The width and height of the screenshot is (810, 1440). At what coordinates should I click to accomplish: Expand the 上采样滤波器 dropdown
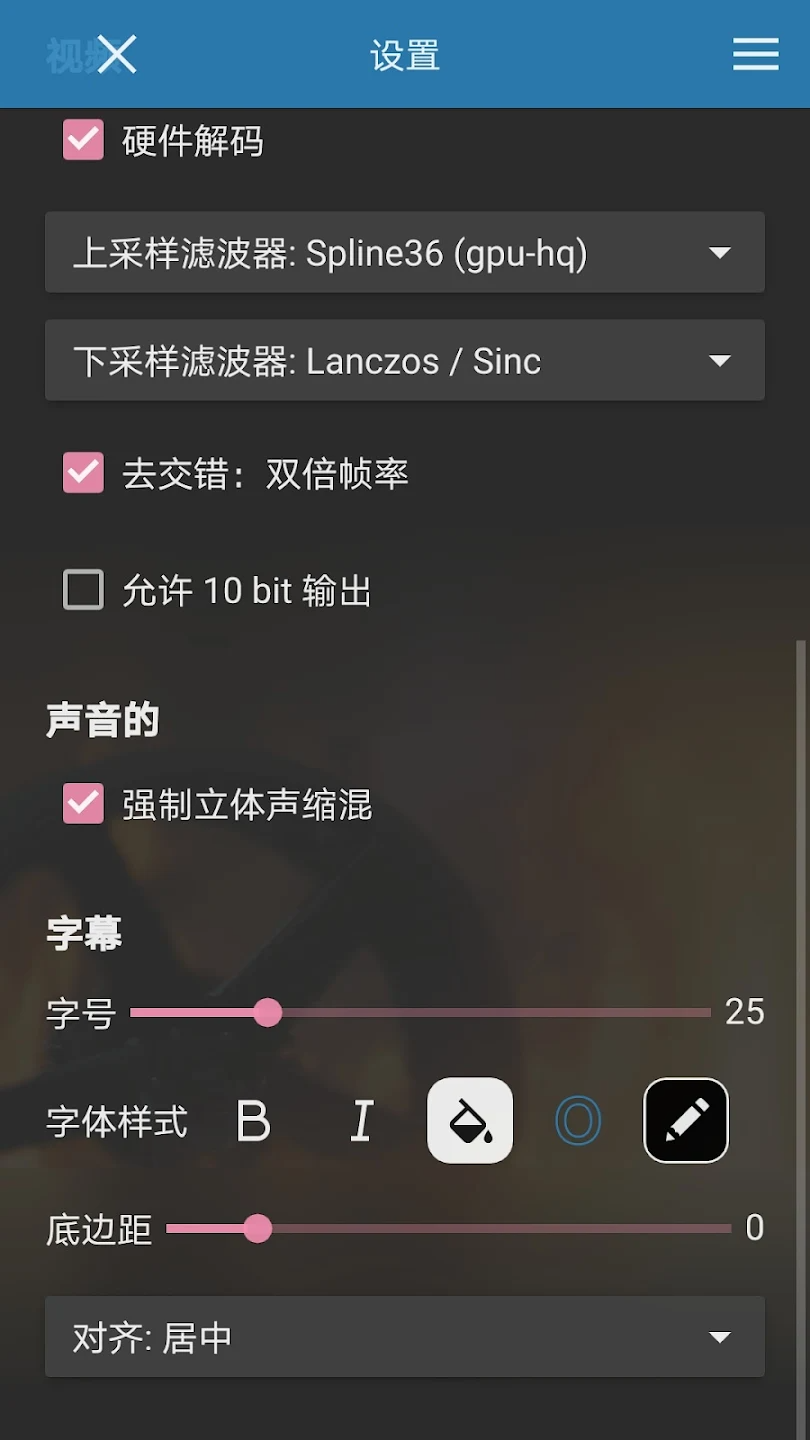pyautogui.click(x=404, y=253)
